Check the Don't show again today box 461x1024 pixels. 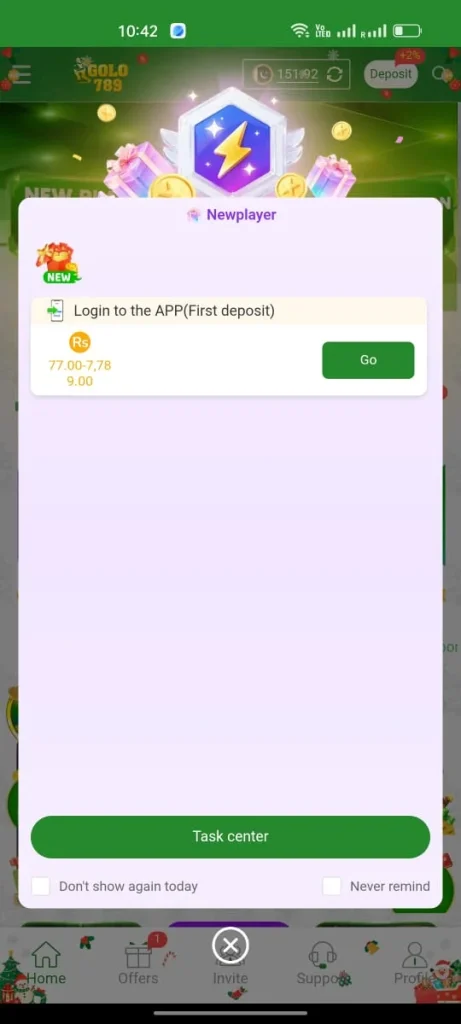(x=41, y=886)
